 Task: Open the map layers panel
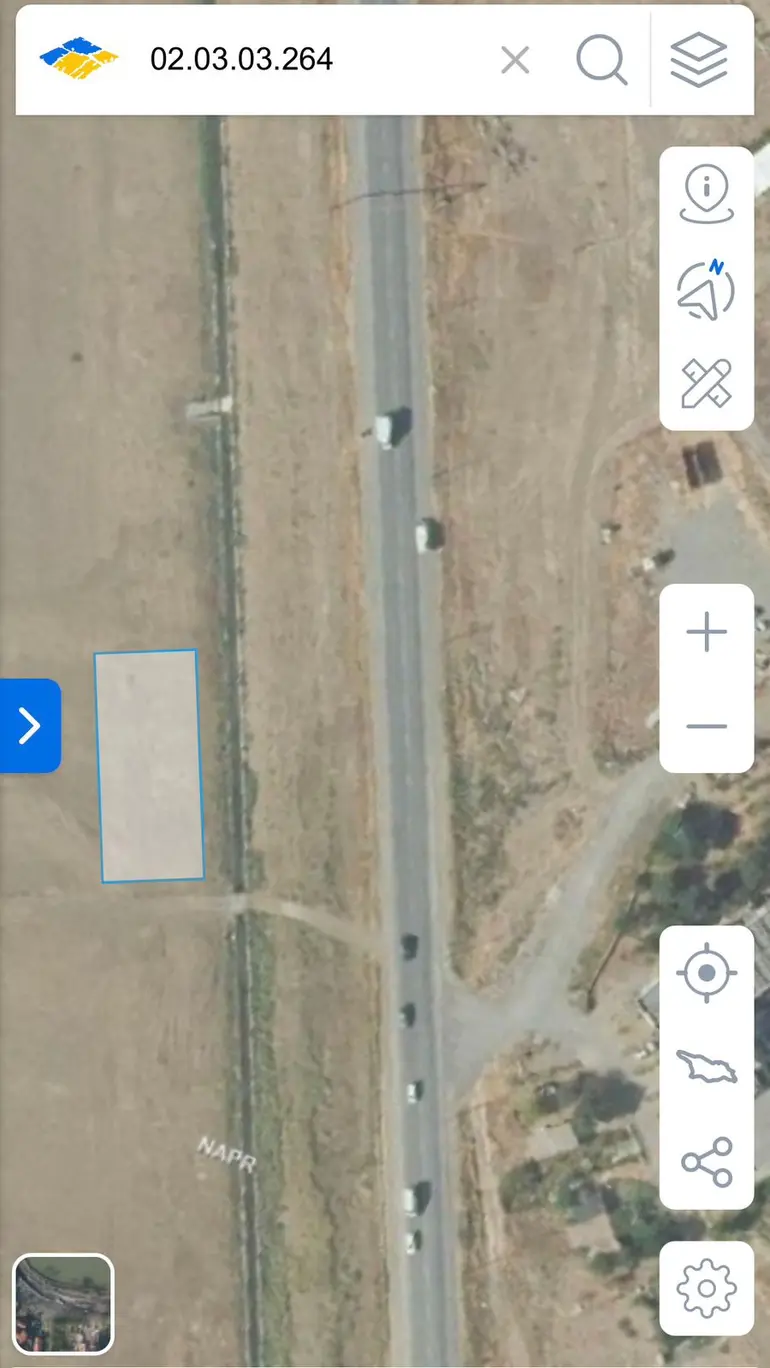point(699,61)
